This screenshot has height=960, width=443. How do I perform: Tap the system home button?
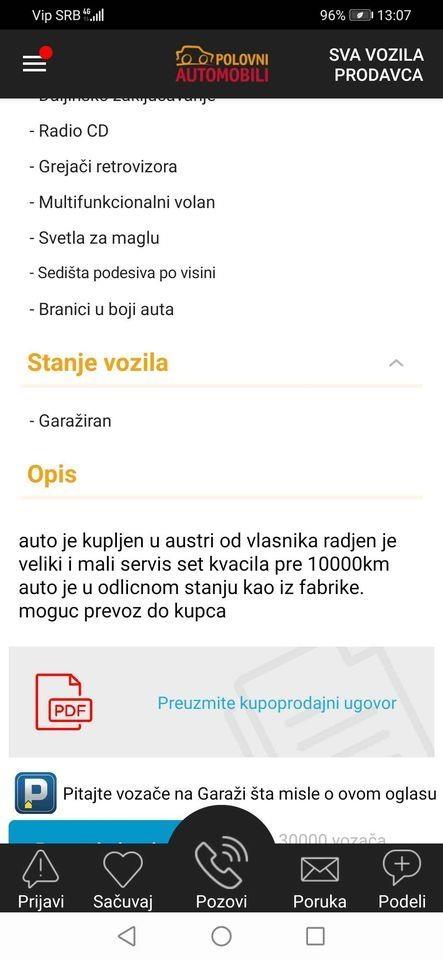(221, 936)
